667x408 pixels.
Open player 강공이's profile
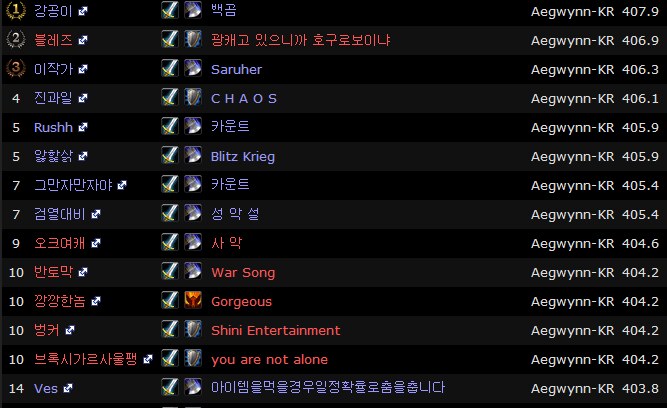pyautogui.click(x=53, y=11)
